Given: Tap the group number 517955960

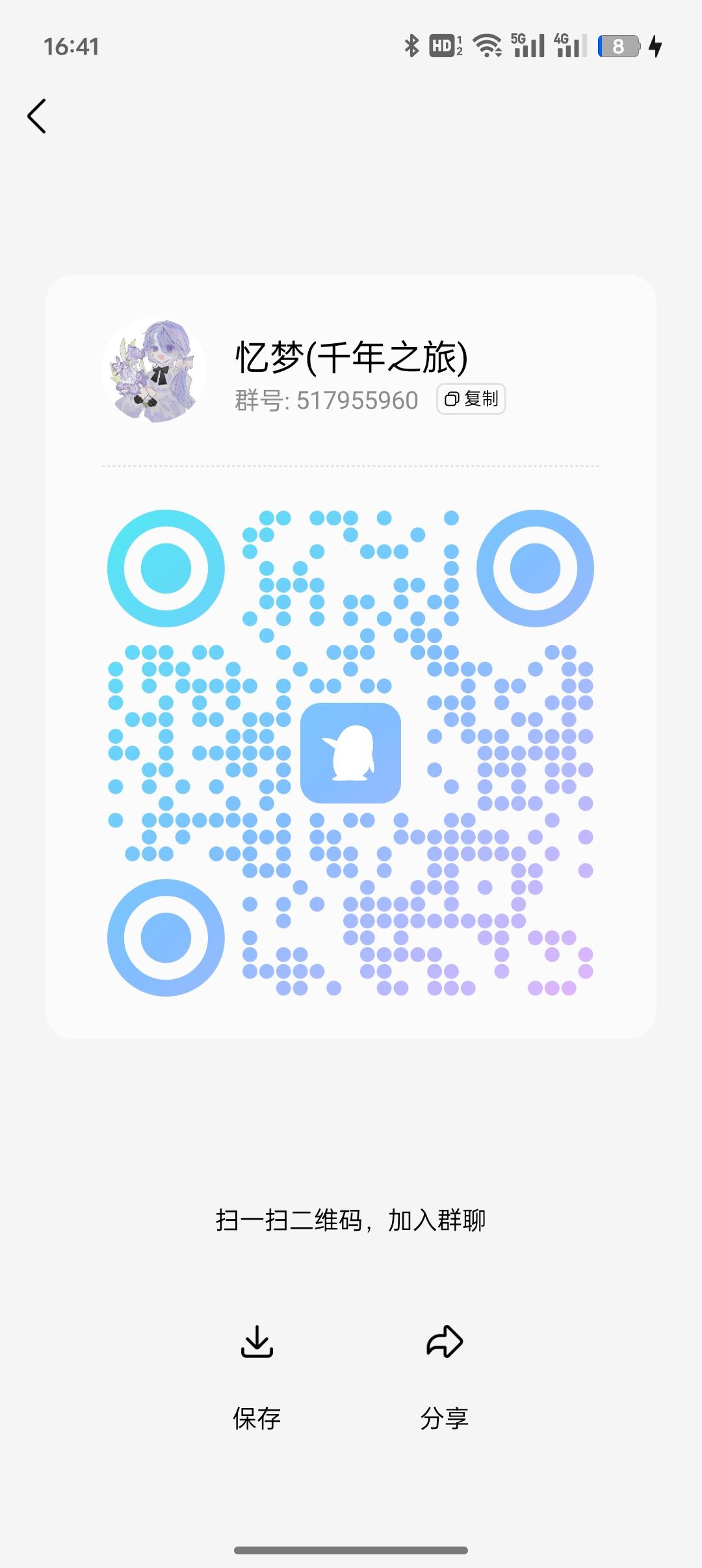Looking at the screenshot, I should click(356, 400).
